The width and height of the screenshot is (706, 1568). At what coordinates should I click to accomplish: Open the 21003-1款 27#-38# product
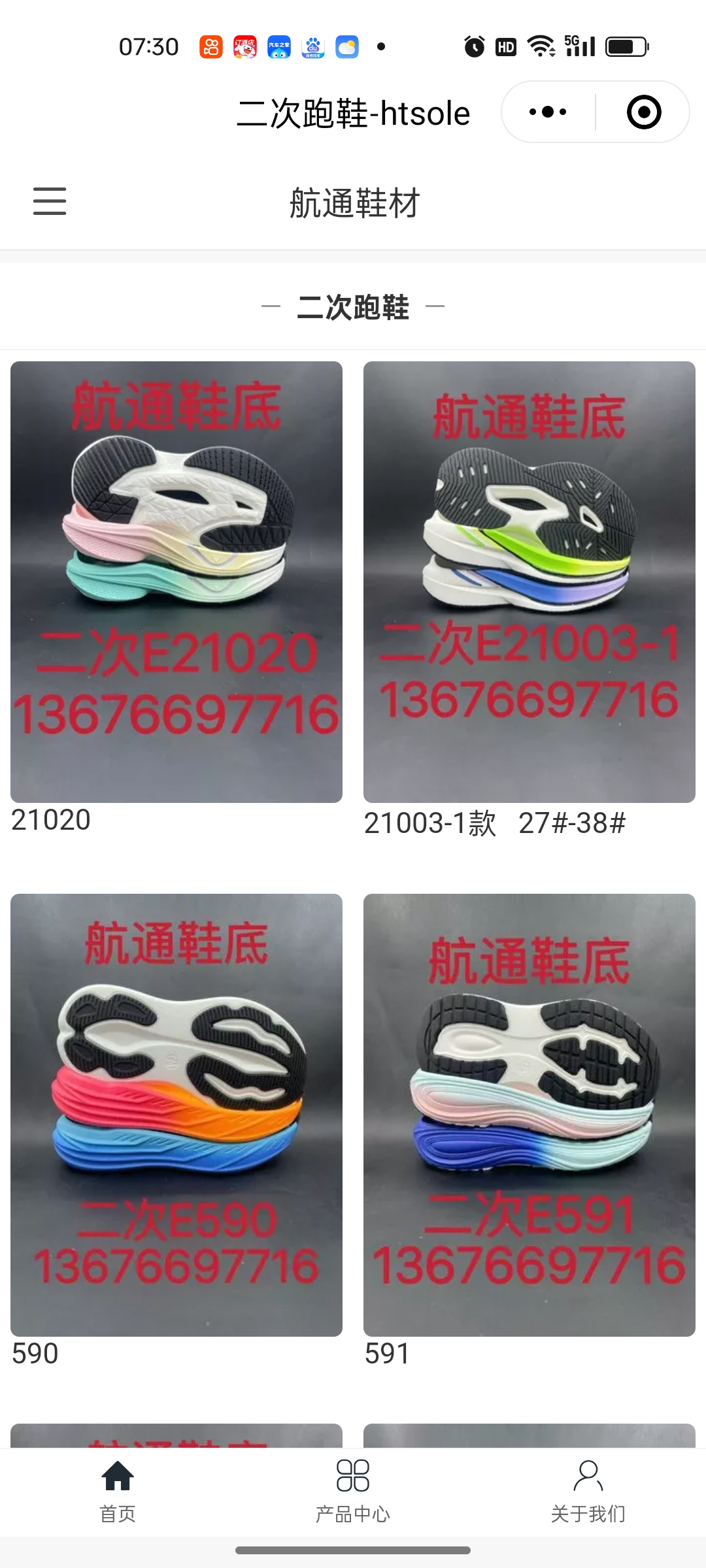coord(529,581)
